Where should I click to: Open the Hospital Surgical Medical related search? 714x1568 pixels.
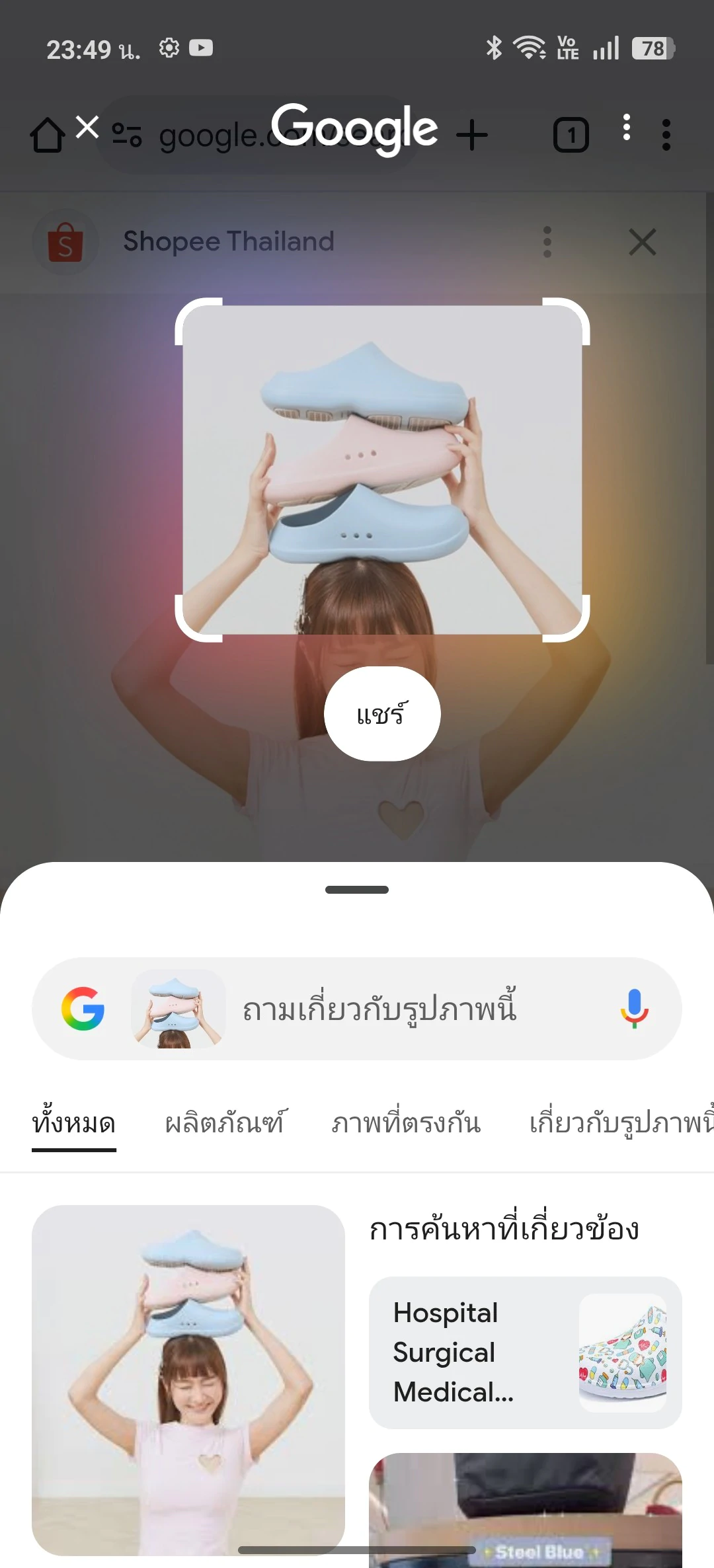[x=526, y=1352]
